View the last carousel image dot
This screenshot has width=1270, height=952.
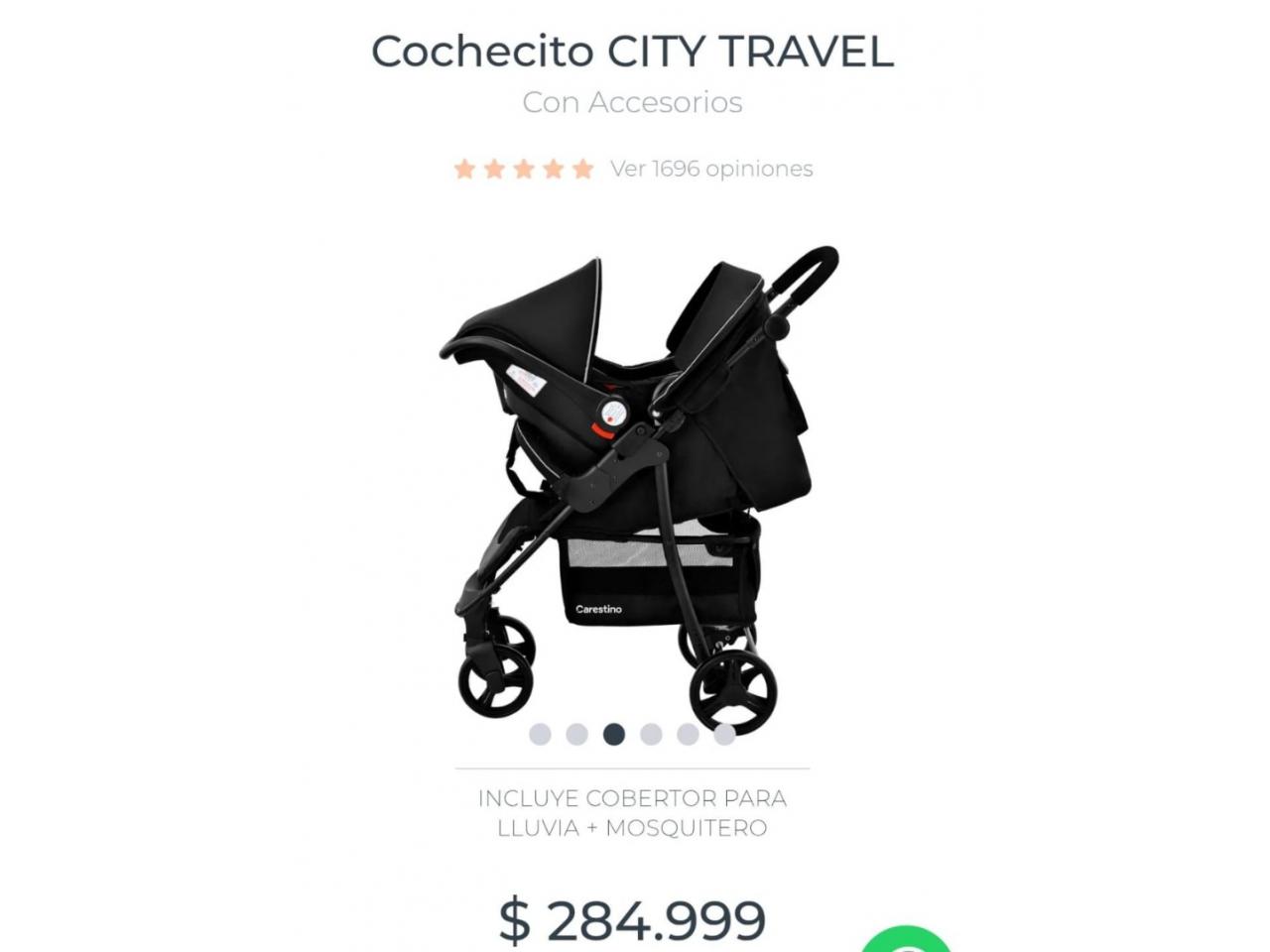[724, 734]
